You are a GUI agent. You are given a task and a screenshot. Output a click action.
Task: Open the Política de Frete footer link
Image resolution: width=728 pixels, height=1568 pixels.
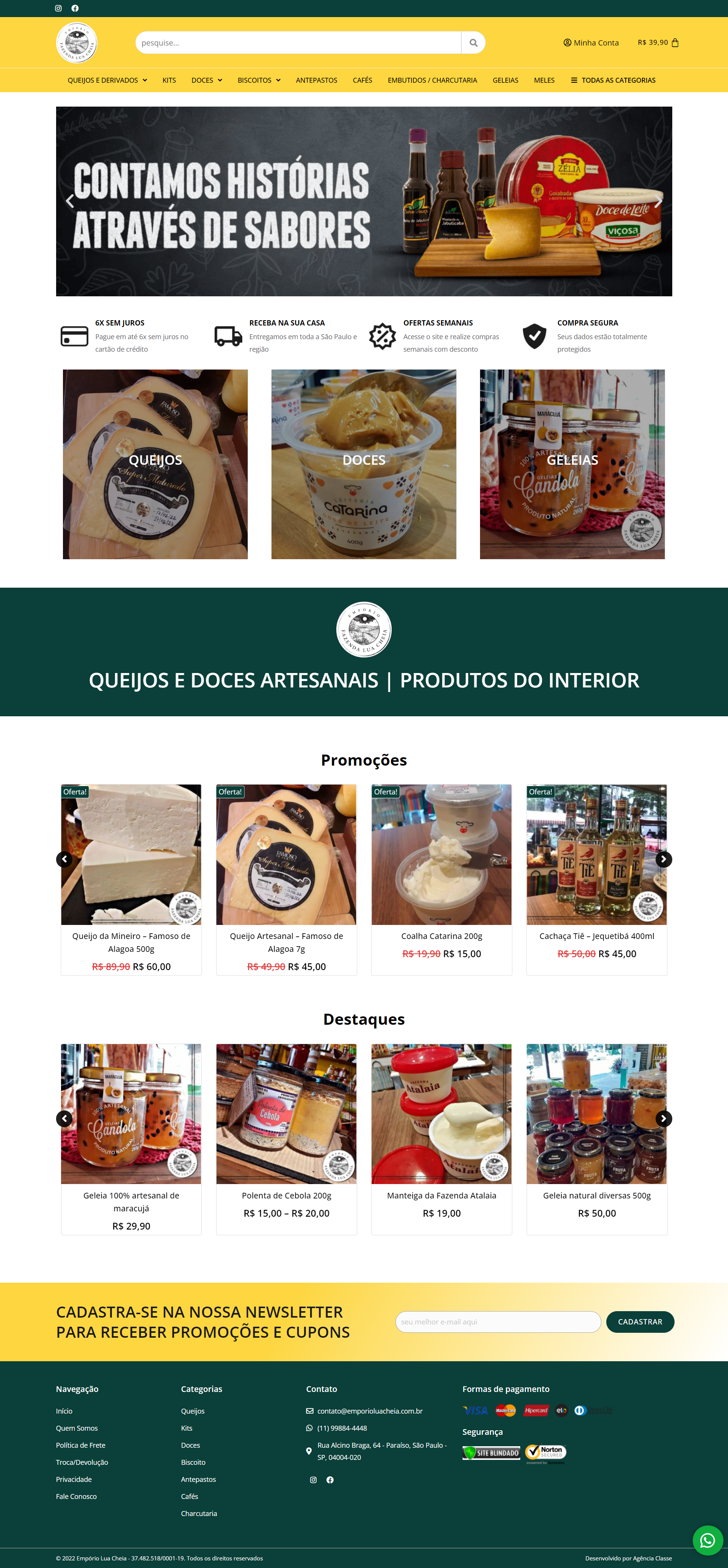click(x=80, y=1444)
